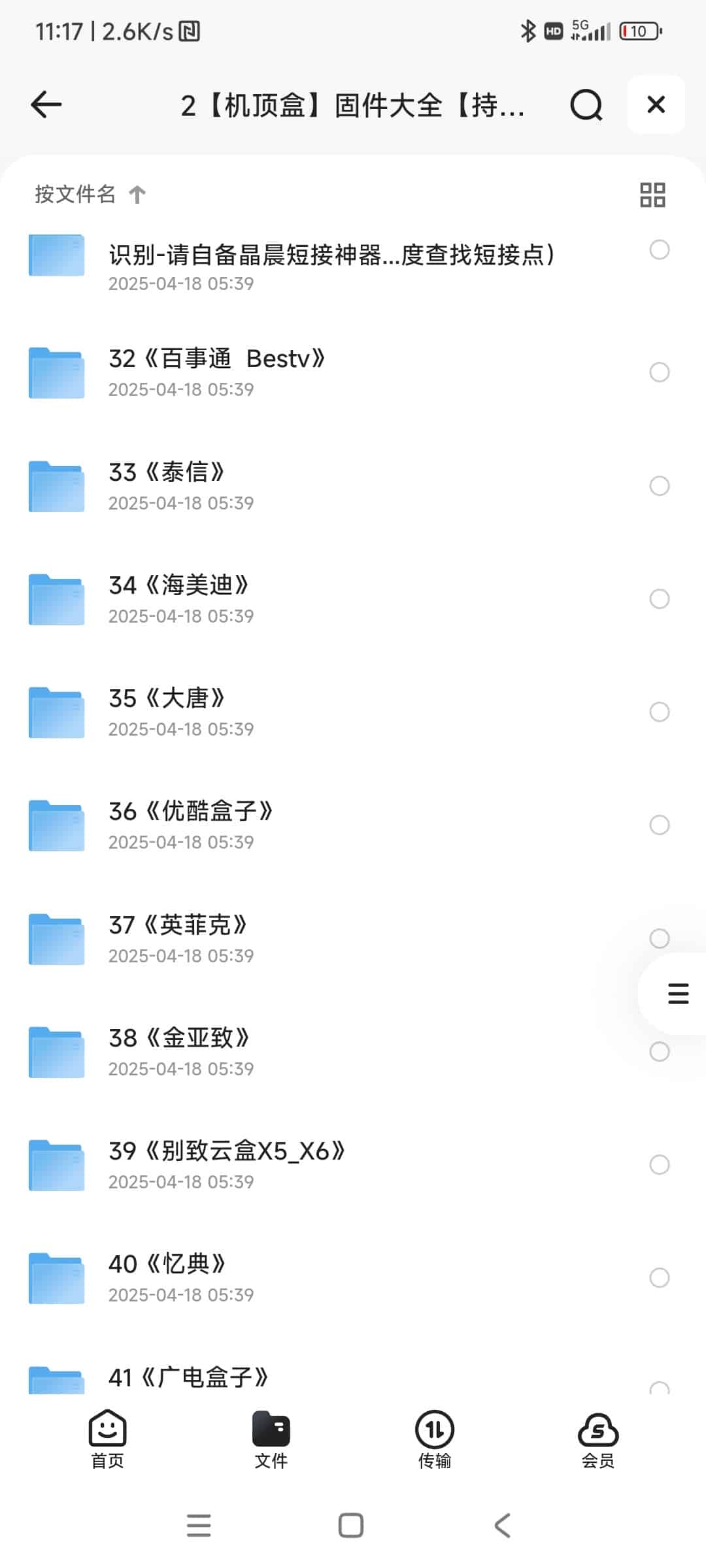Open the floating side menu handle
706x1568 pixels.
click(678, 993)
